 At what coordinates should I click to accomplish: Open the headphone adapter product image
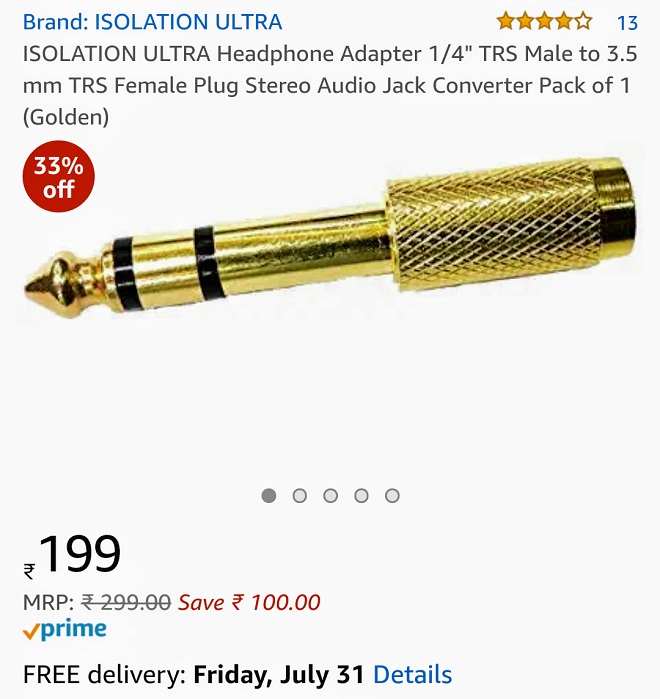330,240
